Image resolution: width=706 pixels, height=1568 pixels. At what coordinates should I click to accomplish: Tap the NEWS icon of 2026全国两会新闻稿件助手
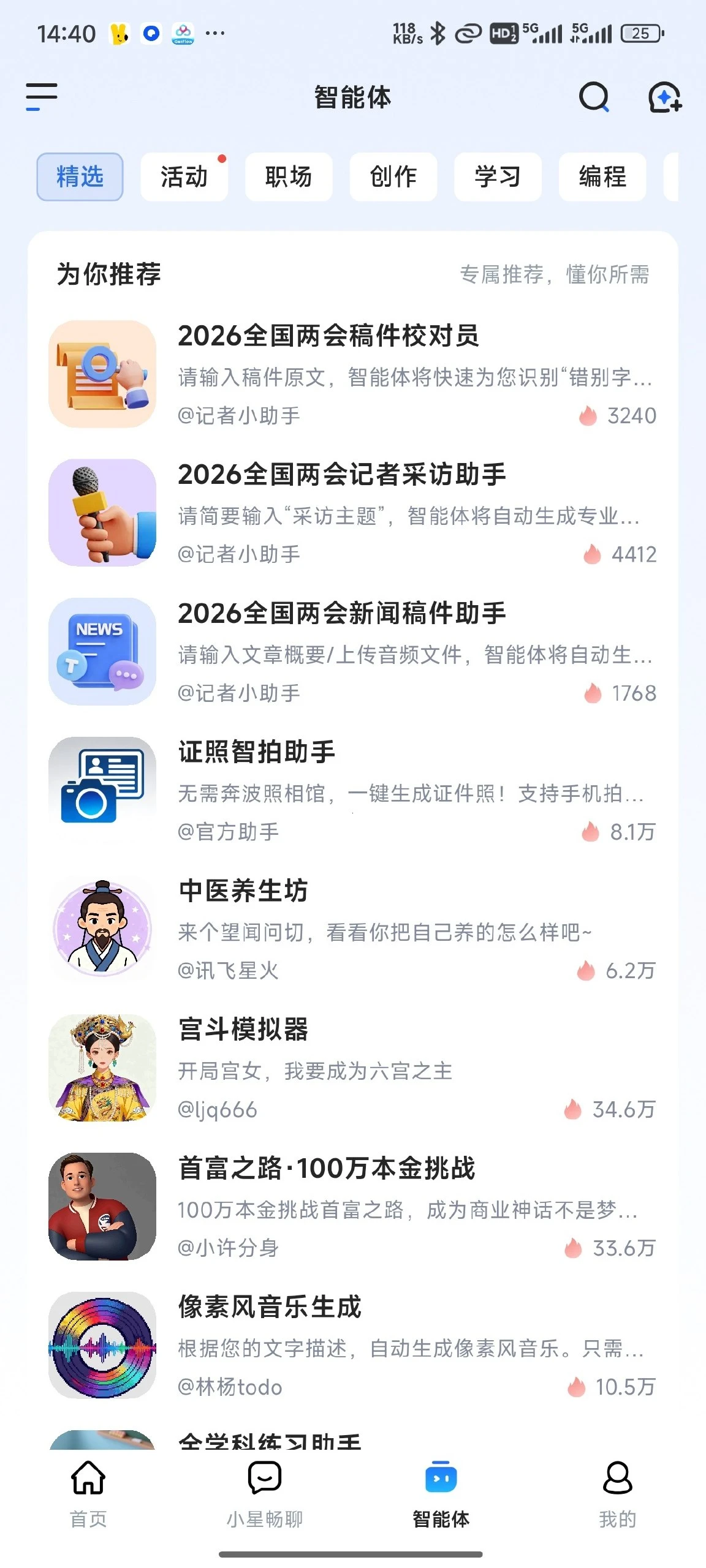click(x=102, y=650)
